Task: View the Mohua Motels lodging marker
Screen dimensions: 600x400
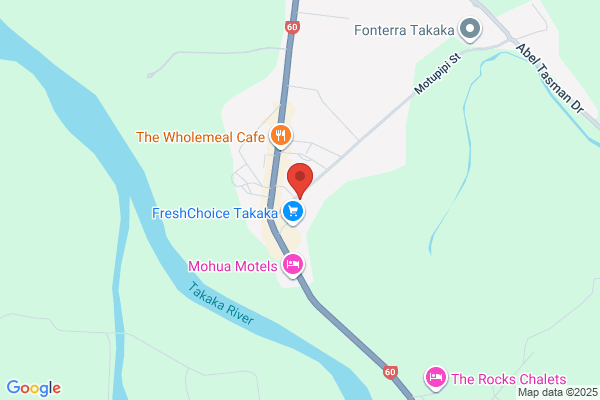Action: [293, 265]
